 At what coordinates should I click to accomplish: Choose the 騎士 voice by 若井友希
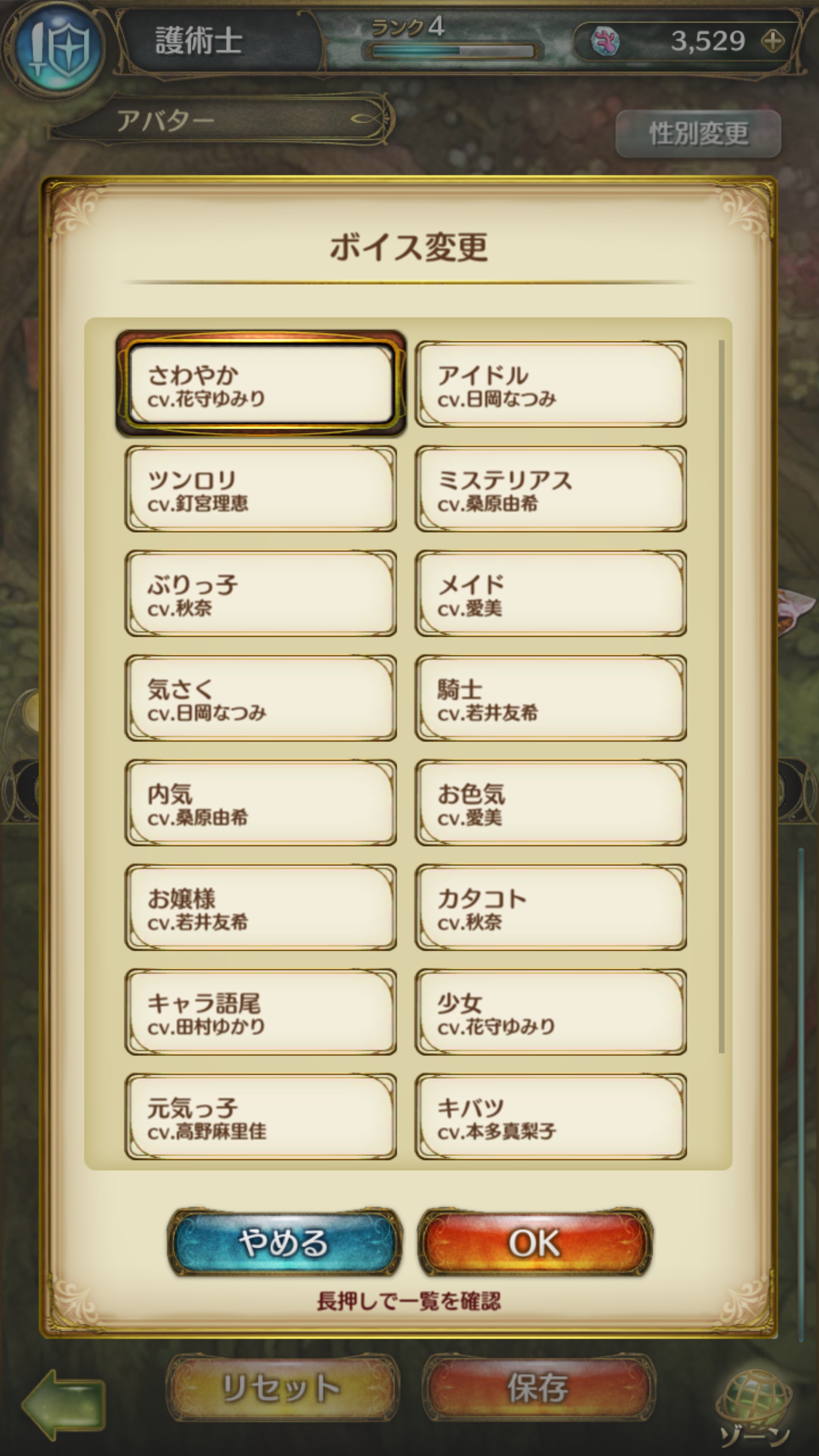[x=551, y=698]
